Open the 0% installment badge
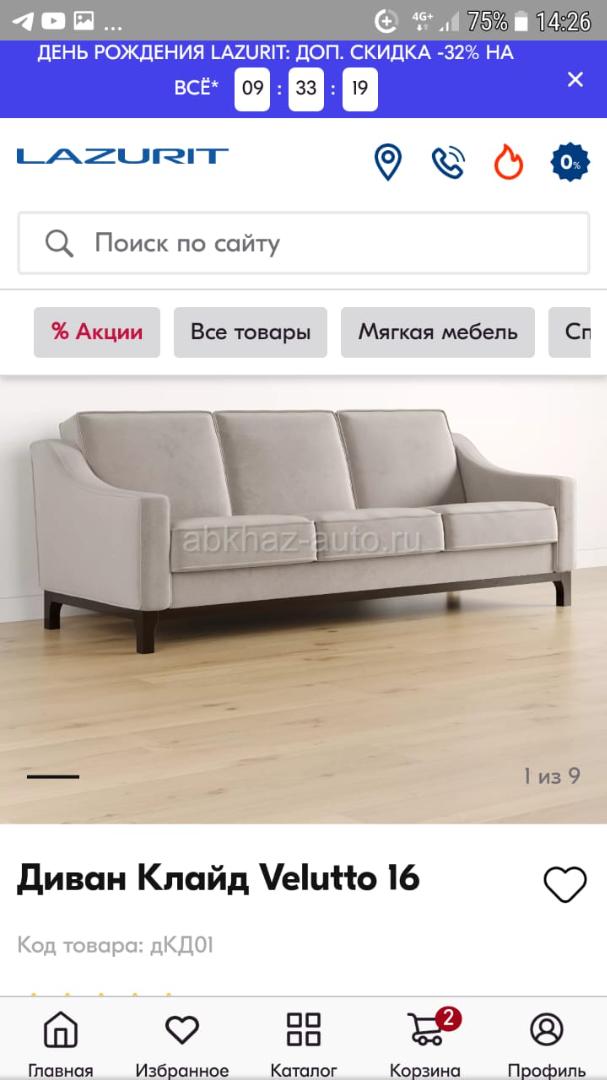This screenshot has width=607, height=1080. [x=570, y=162]
